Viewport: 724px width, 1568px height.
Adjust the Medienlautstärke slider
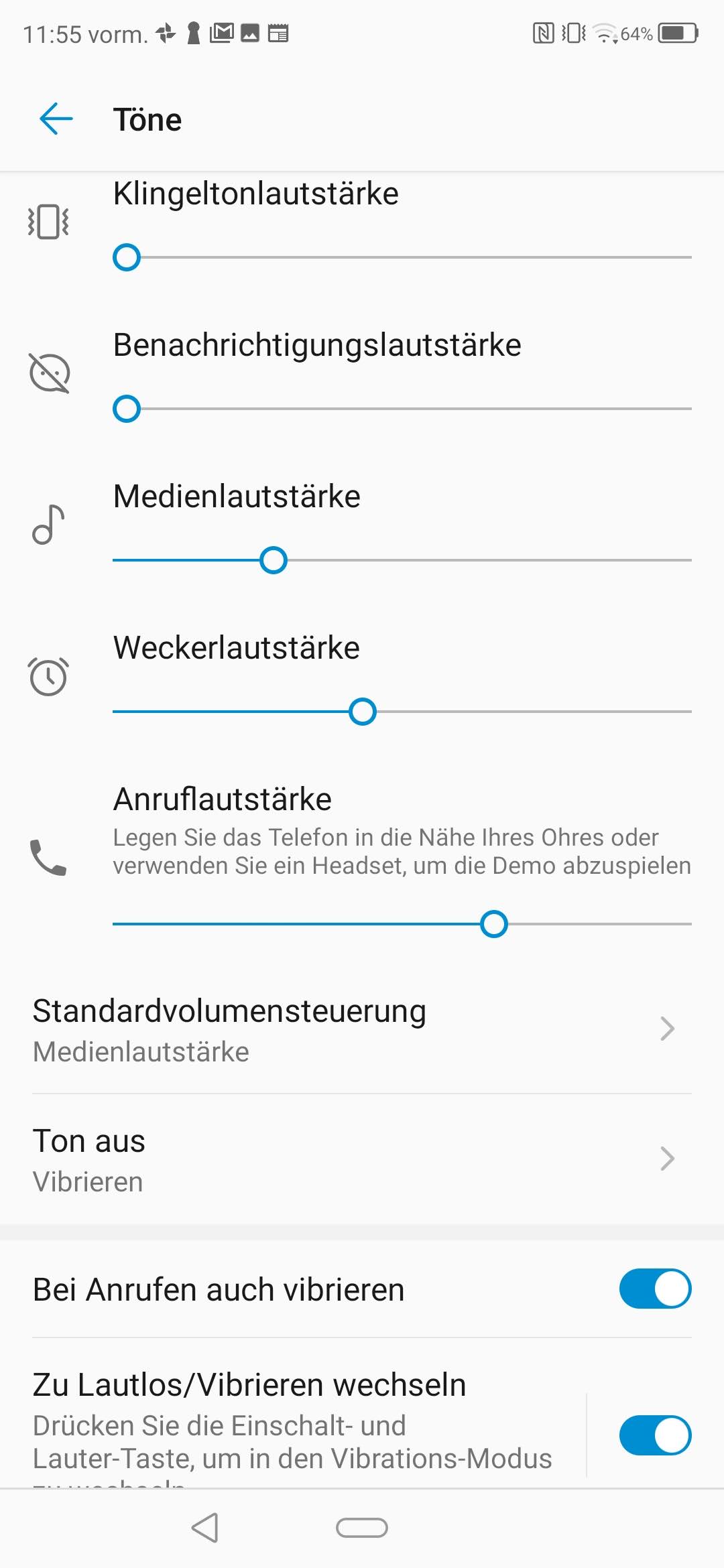click(x=402, y=560)
